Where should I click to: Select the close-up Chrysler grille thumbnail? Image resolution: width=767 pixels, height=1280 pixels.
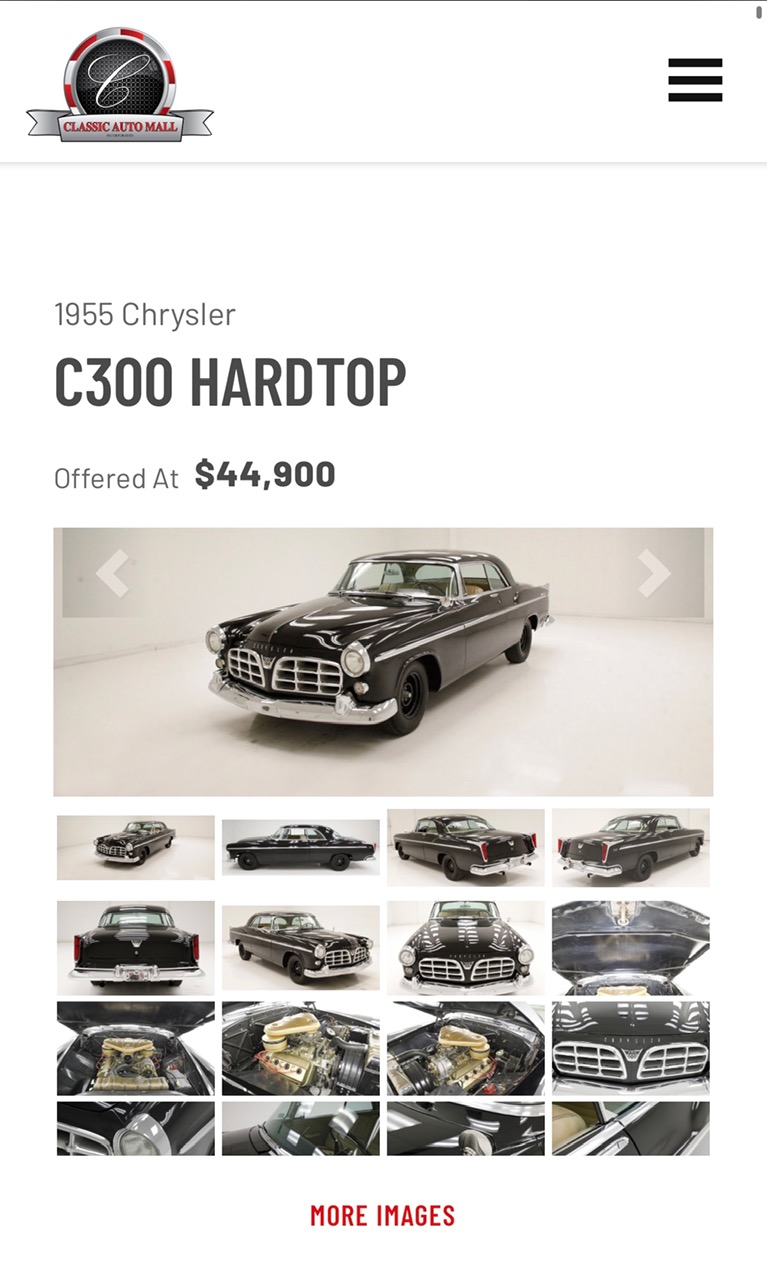click(630, 1047)
